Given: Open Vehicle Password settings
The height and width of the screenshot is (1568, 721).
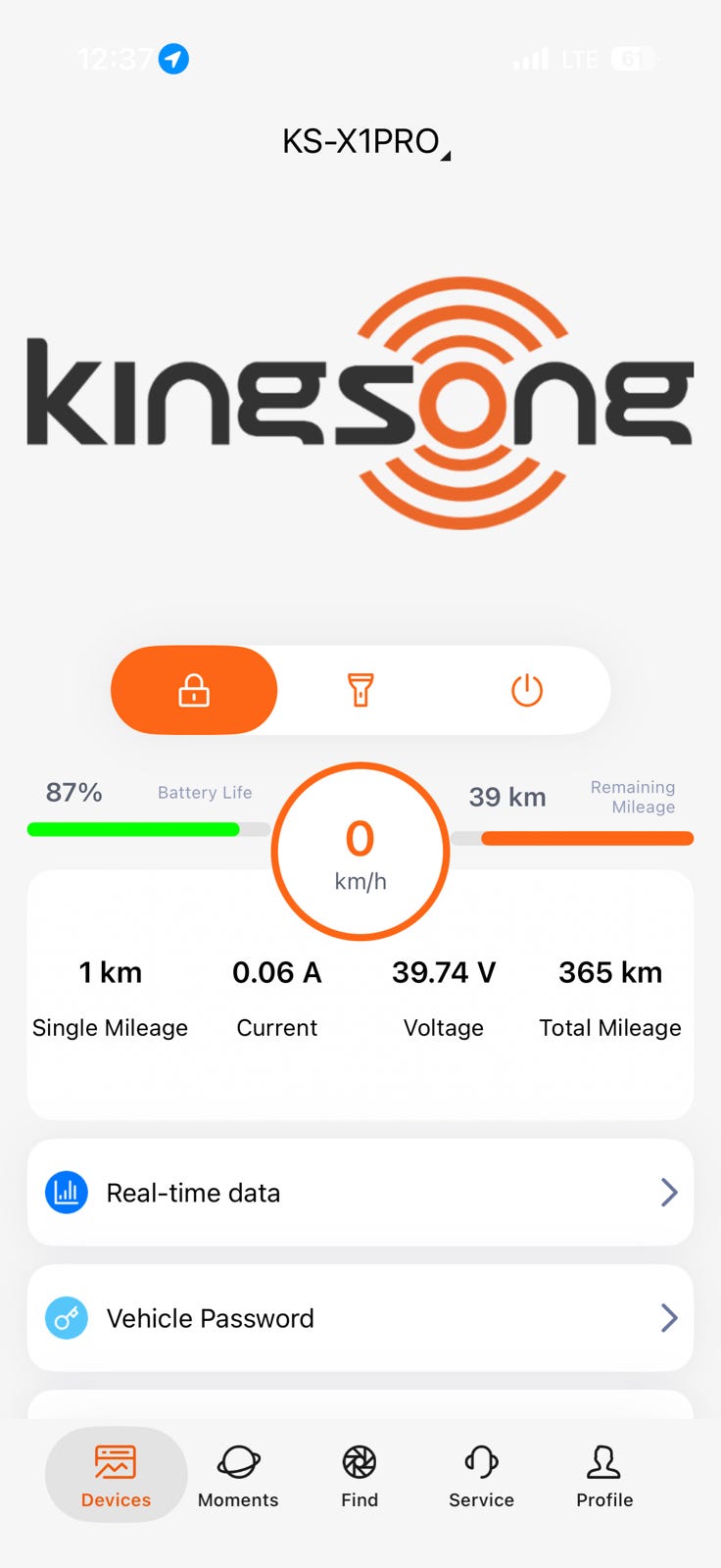Looking at the screenshot, I should coord(360,1318).
